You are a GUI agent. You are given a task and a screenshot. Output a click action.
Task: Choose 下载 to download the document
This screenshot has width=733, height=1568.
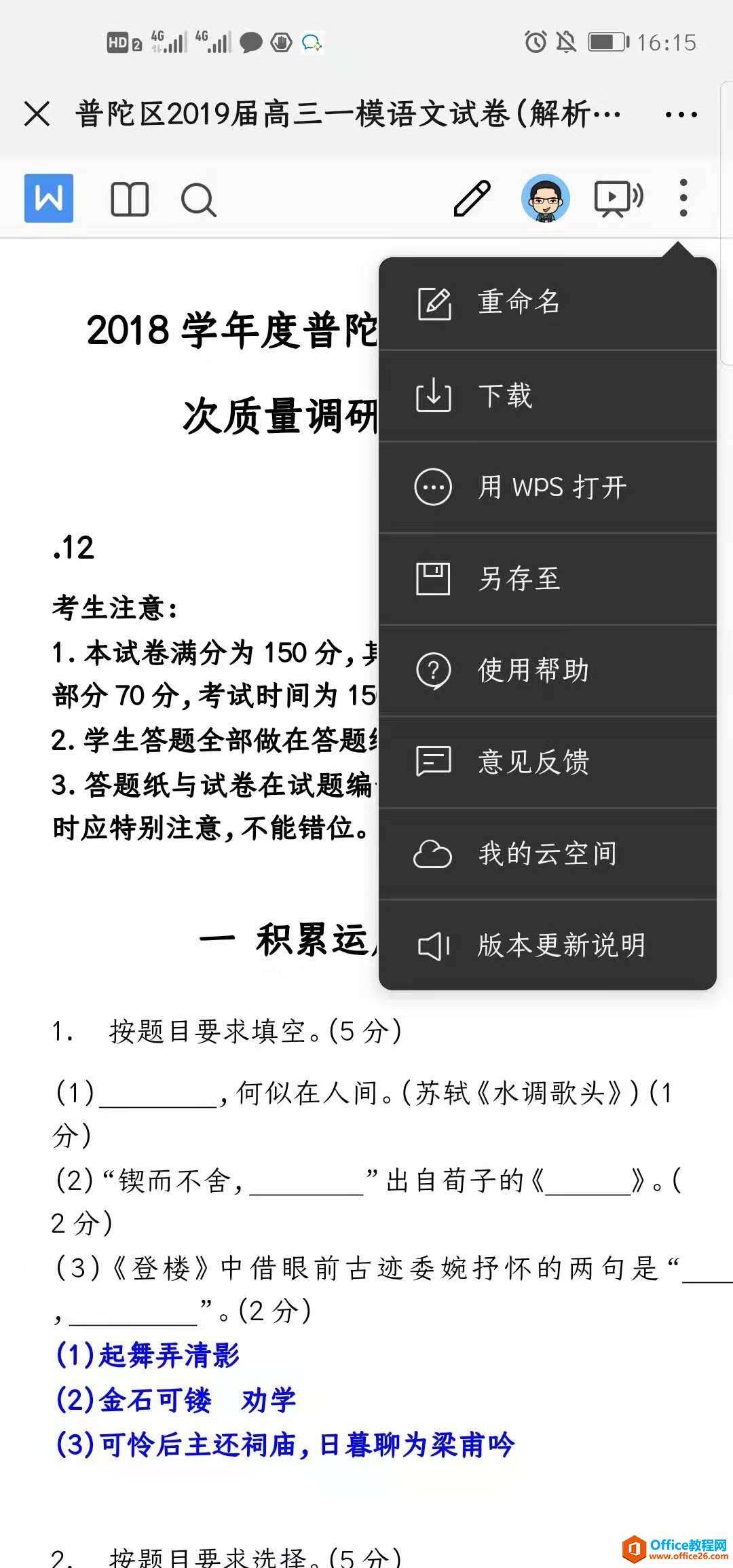tap(547, 396)
